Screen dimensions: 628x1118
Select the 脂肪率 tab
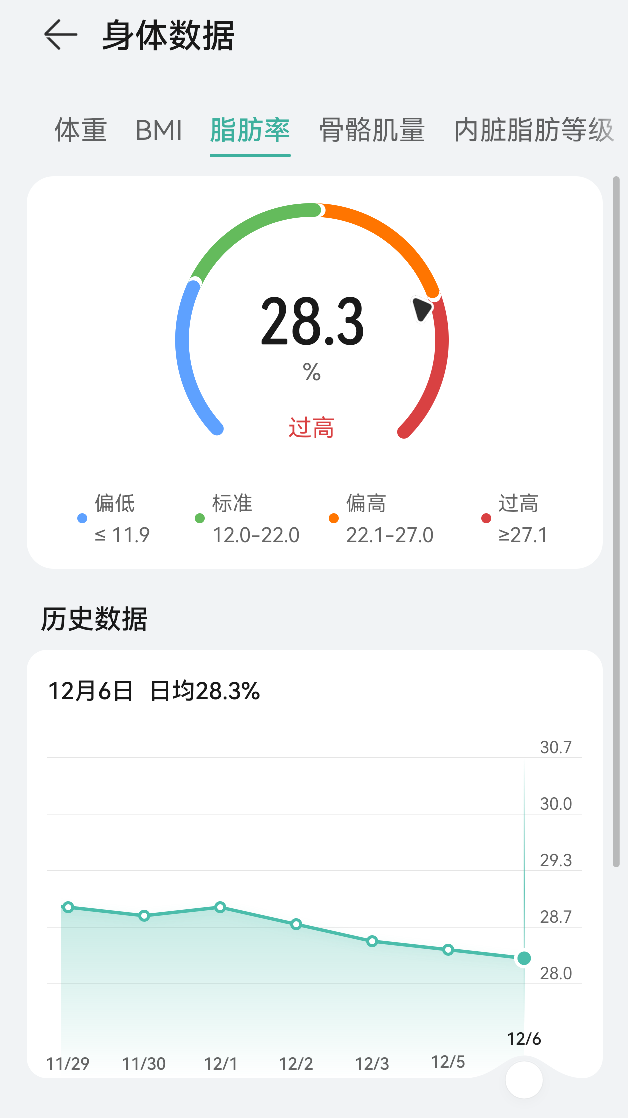coord(250,130)
